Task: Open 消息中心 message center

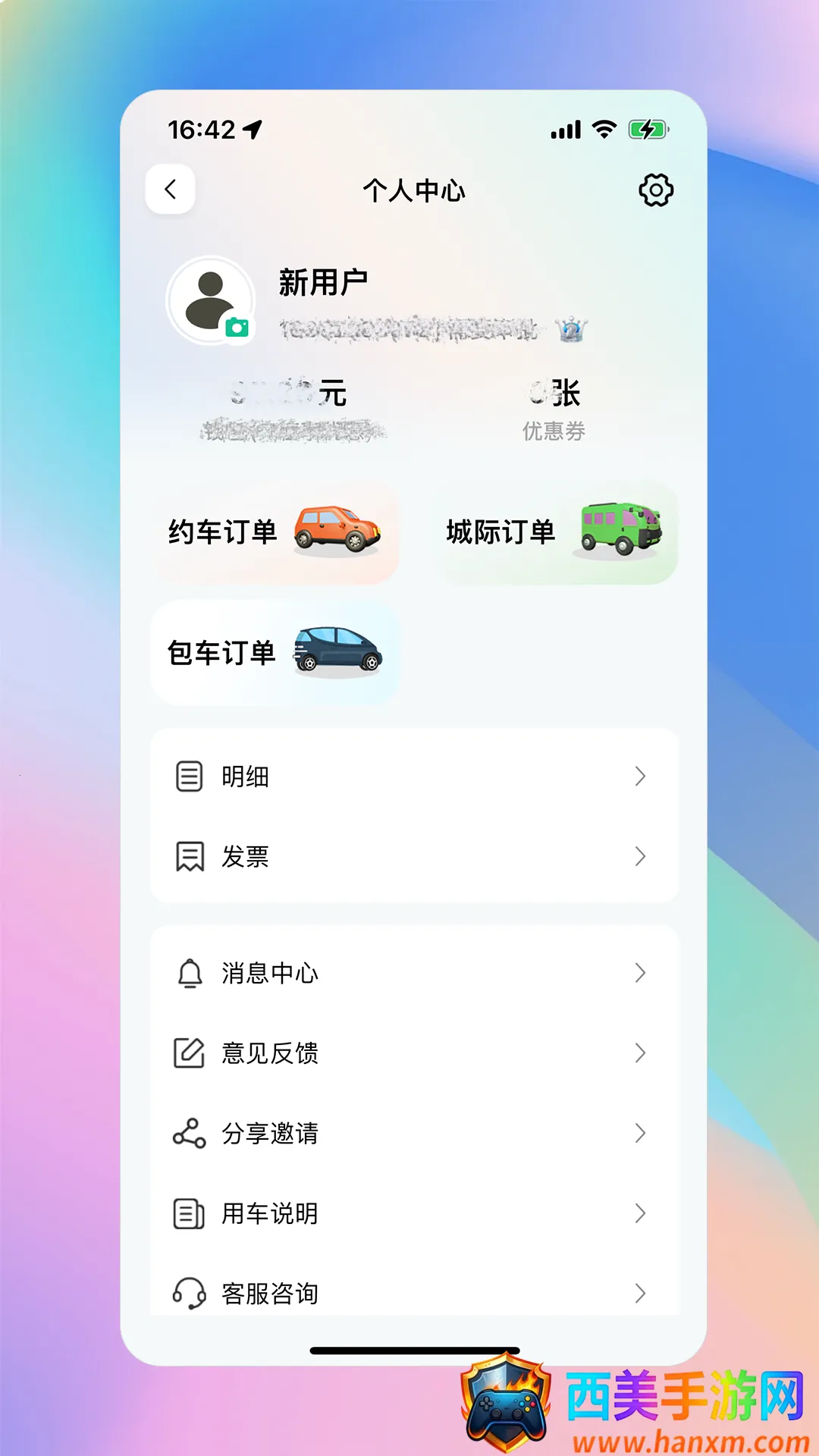Action: (x=413, y=973)
